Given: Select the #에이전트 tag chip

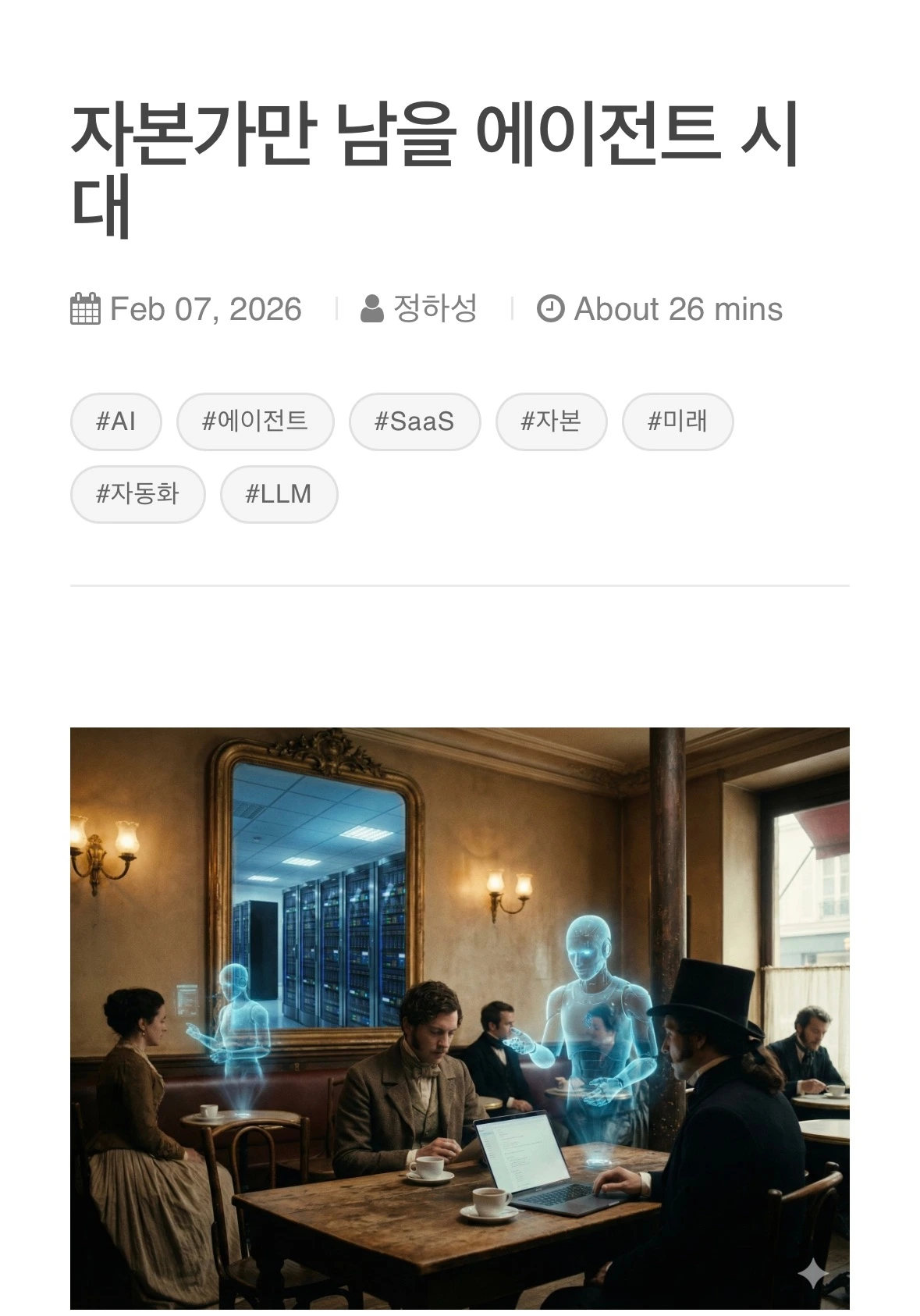Looking at the screenshot, I should coord(255,421).
